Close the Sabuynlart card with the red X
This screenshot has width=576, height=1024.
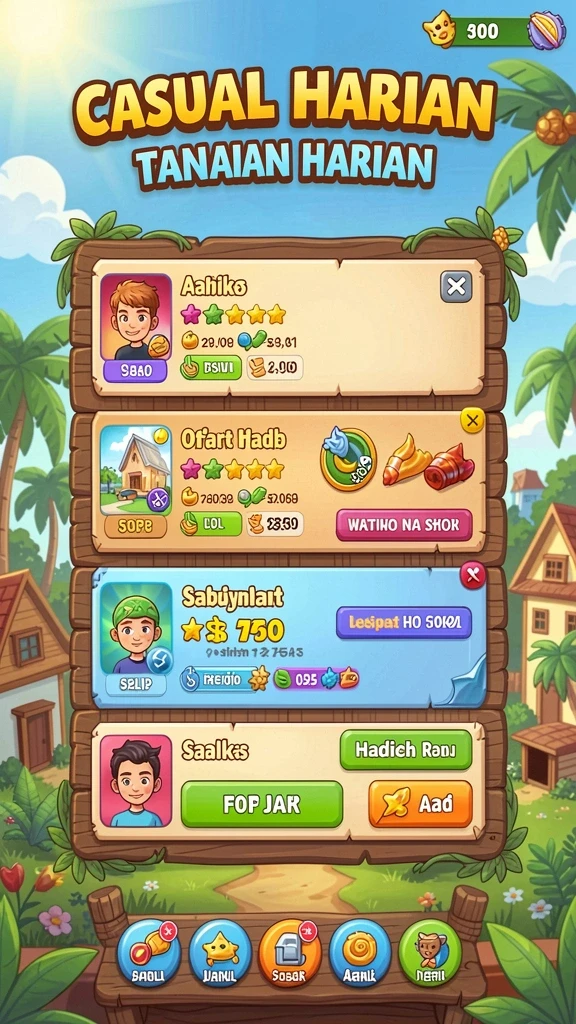tap(473, 575)
